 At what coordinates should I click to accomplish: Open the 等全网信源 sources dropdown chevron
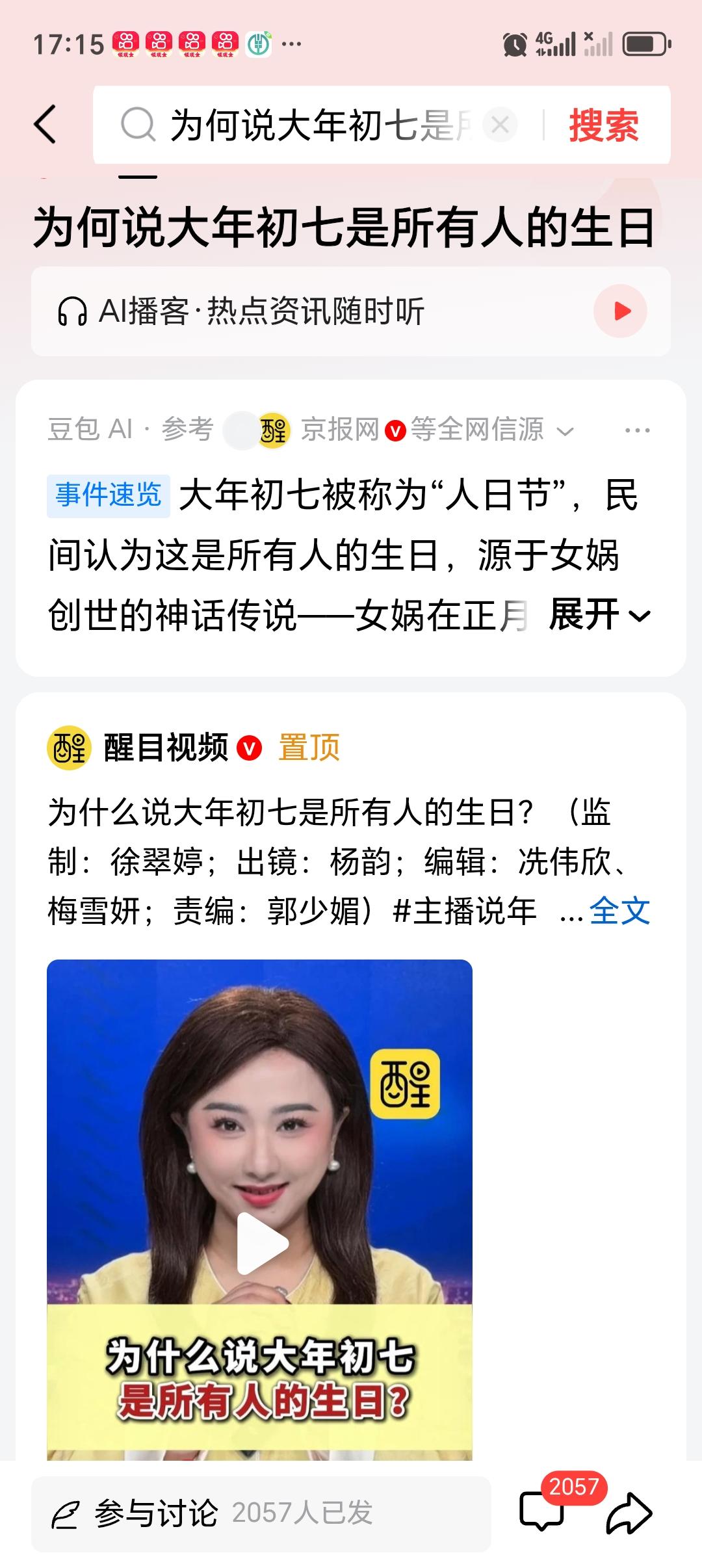click(x=565, y=430)
